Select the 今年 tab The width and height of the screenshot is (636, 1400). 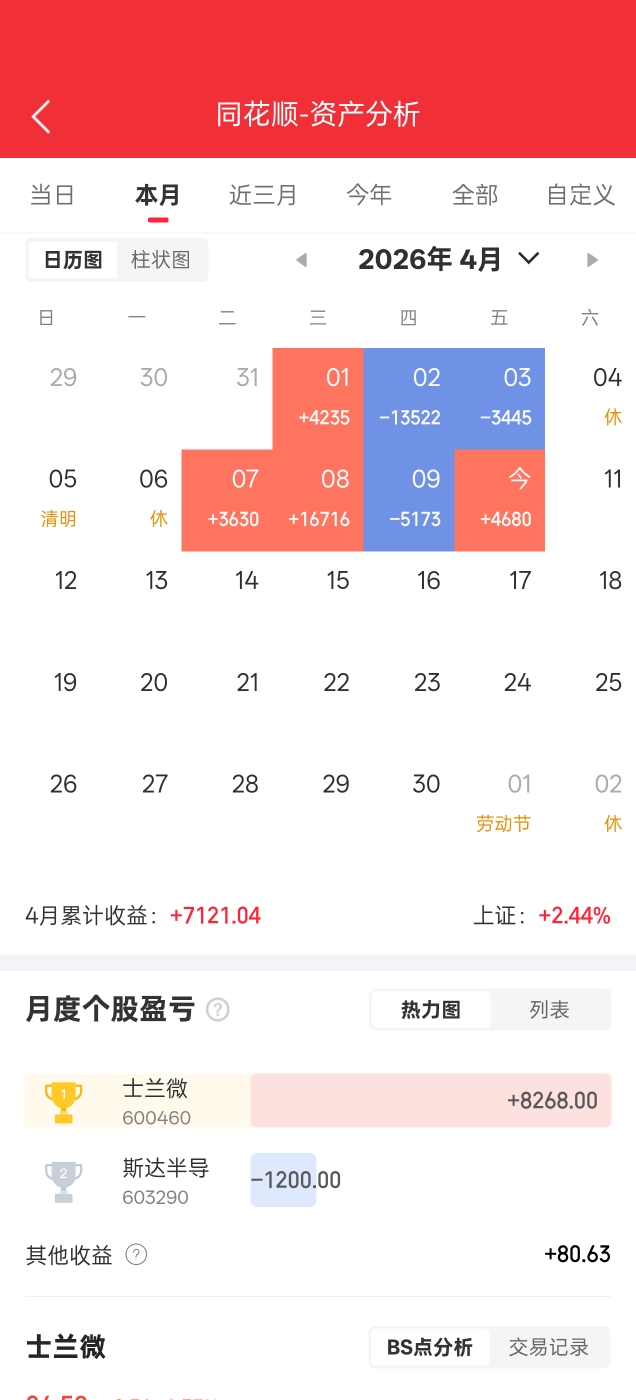(369, 195)
